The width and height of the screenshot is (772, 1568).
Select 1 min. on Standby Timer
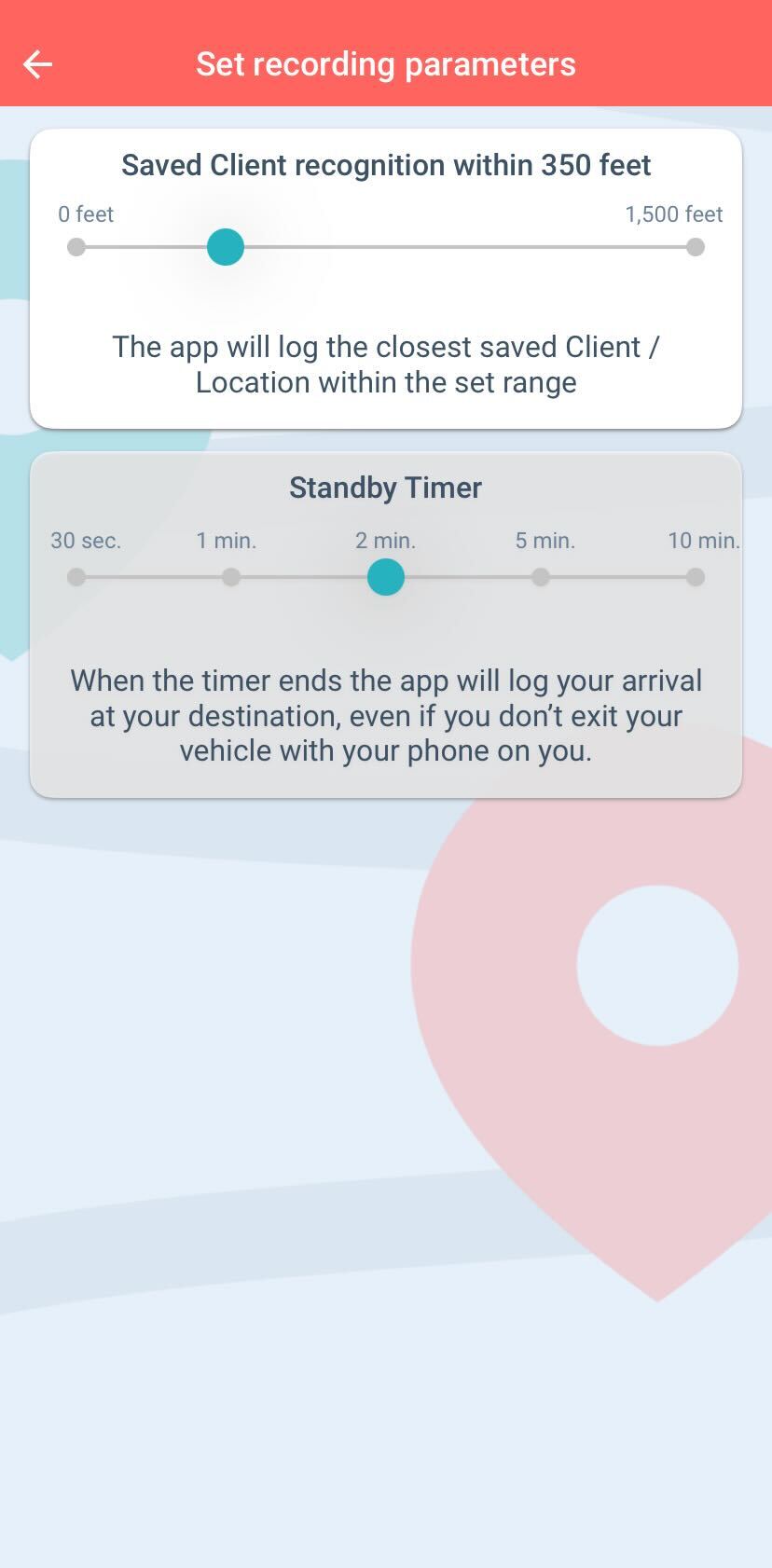point(231,577)
